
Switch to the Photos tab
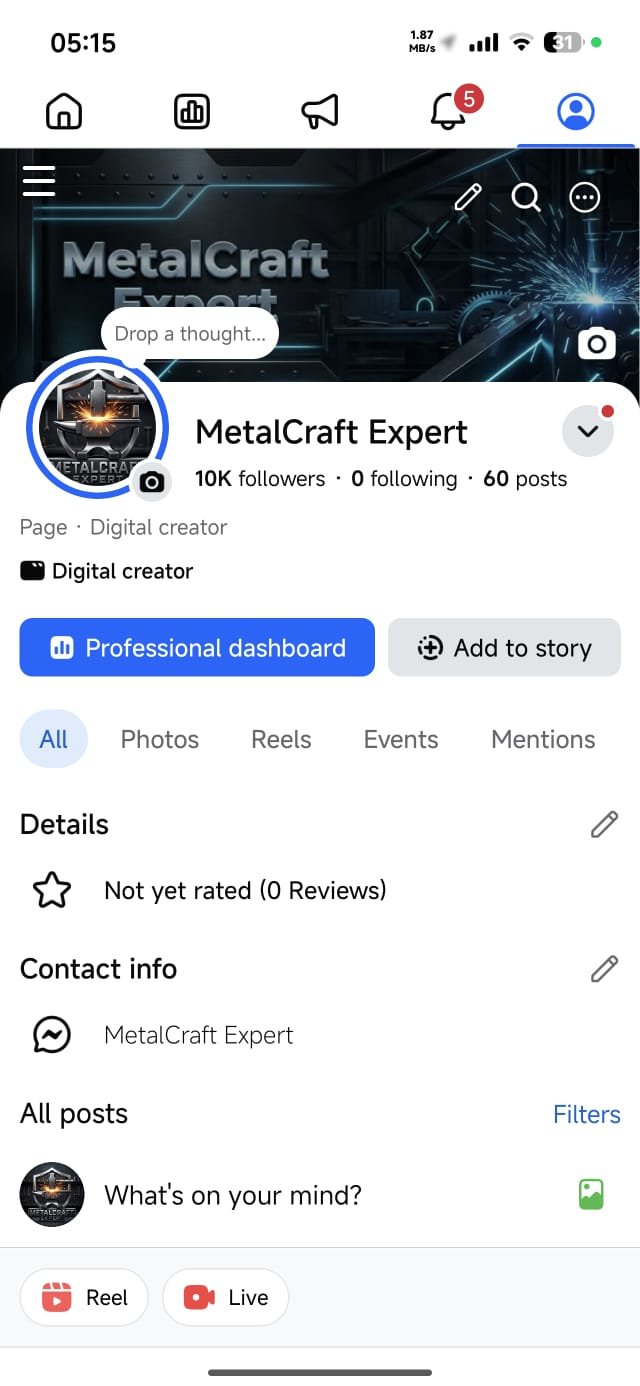click(x=160, y=739)
